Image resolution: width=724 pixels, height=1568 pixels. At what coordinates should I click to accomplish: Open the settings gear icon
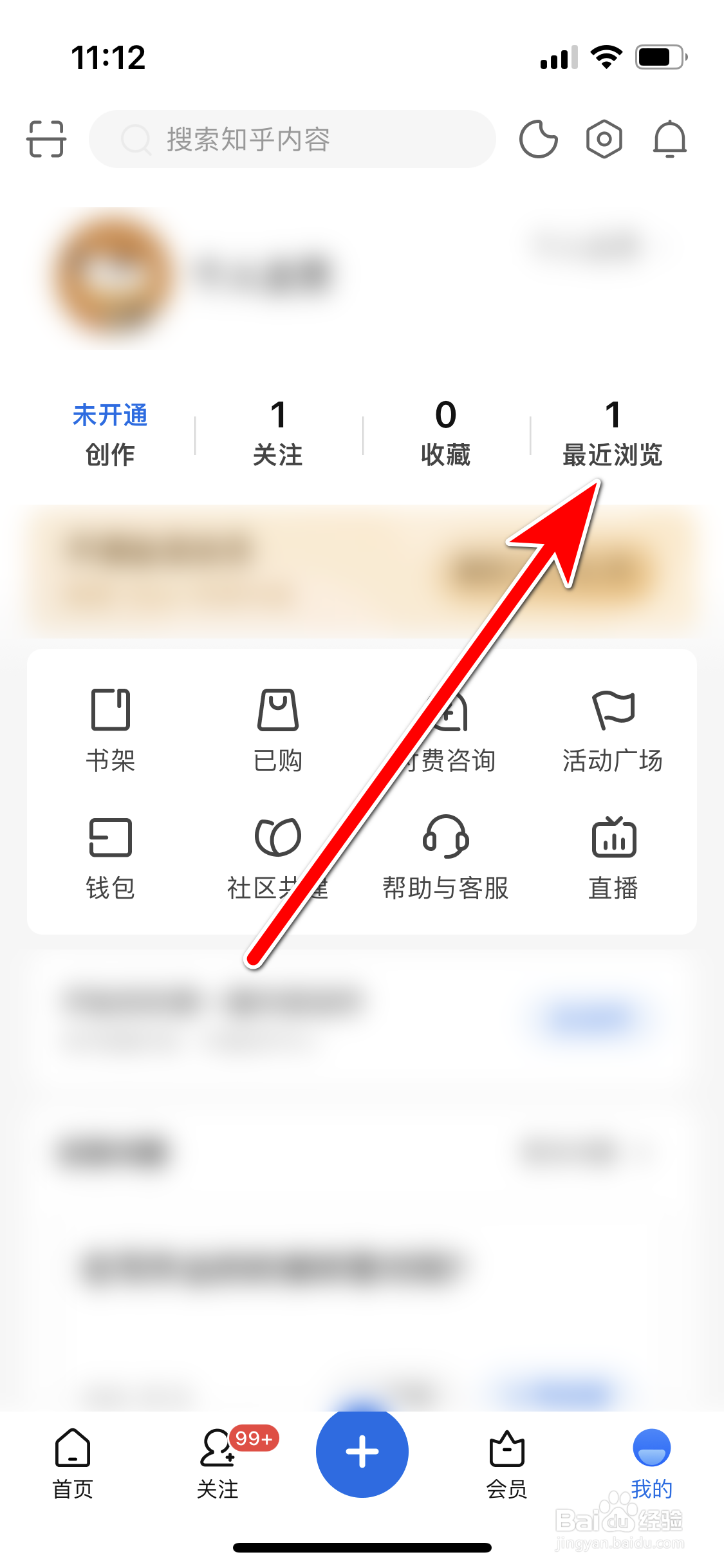(x=603, y=139)
